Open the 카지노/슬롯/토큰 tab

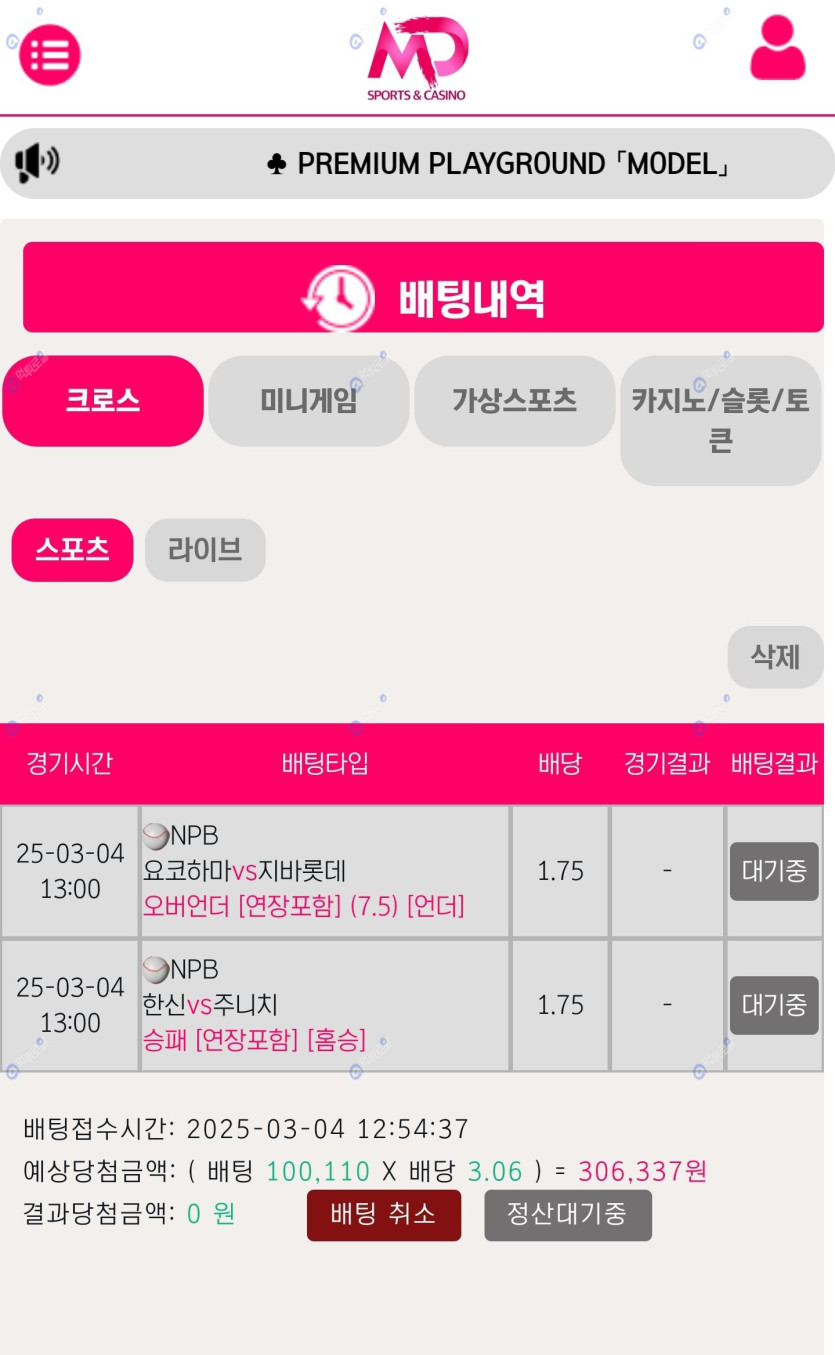(x=721, y=421)
